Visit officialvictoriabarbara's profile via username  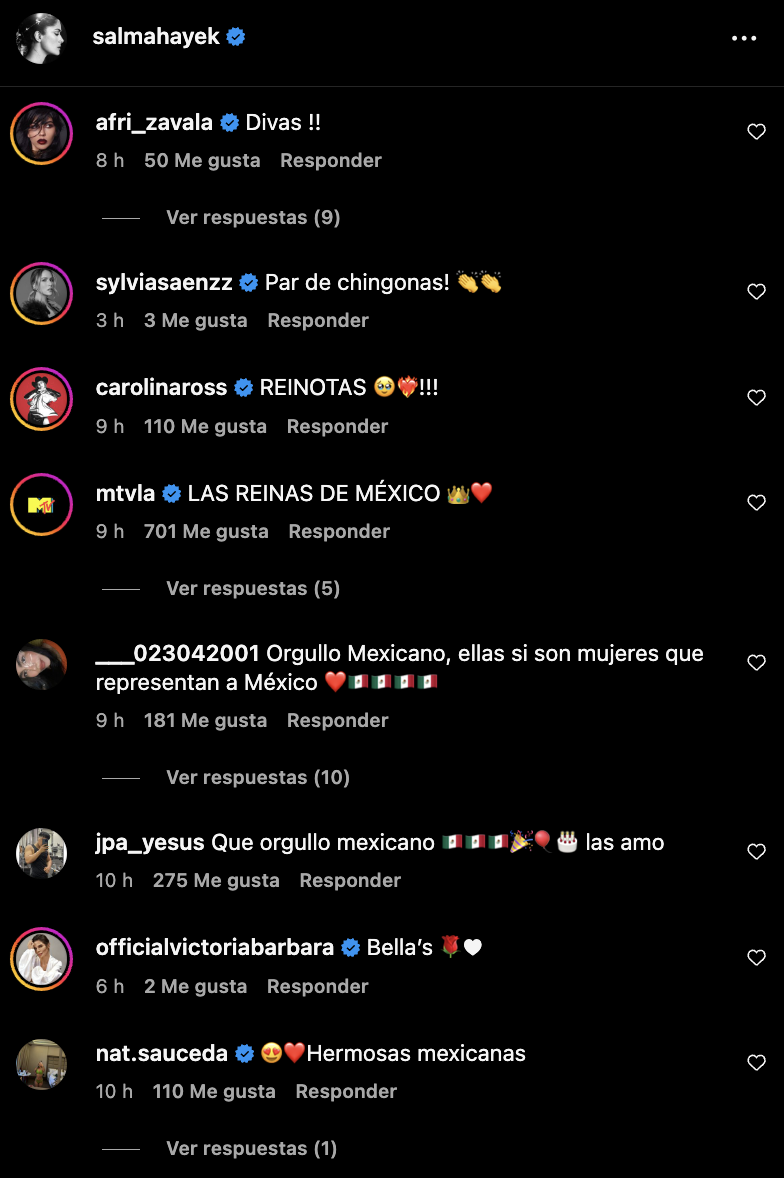coord(215,947)
